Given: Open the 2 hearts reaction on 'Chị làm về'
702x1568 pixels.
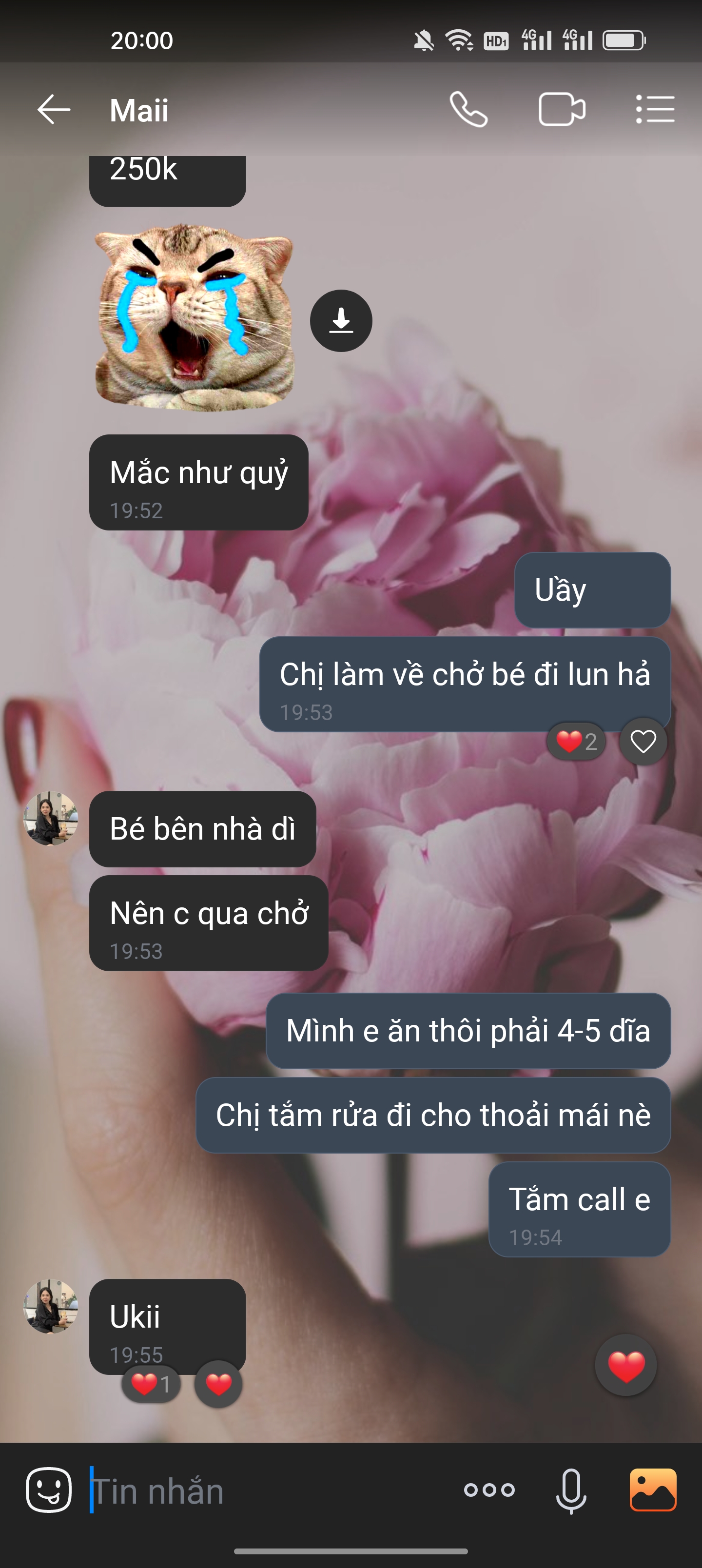Looking at the screenshot, I should [x=576, y=742].
